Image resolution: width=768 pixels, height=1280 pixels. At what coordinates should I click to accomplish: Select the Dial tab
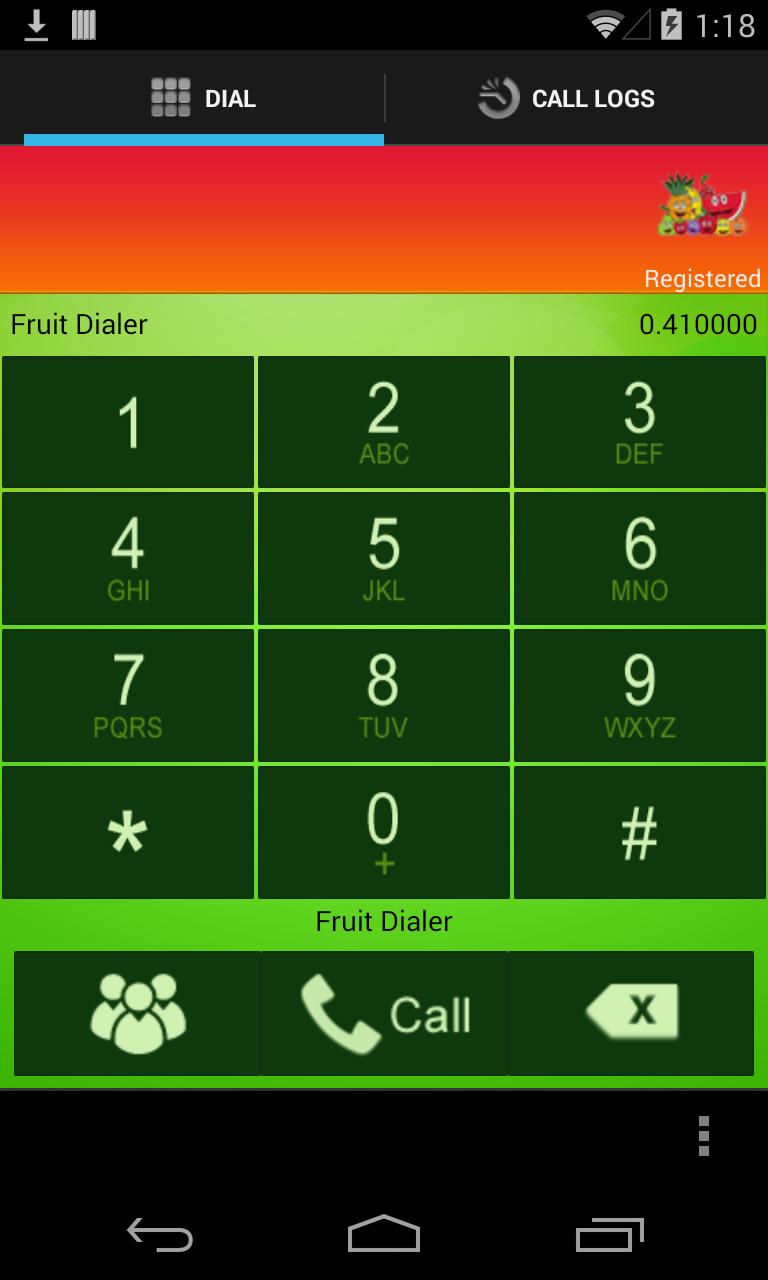click(204, 99)
